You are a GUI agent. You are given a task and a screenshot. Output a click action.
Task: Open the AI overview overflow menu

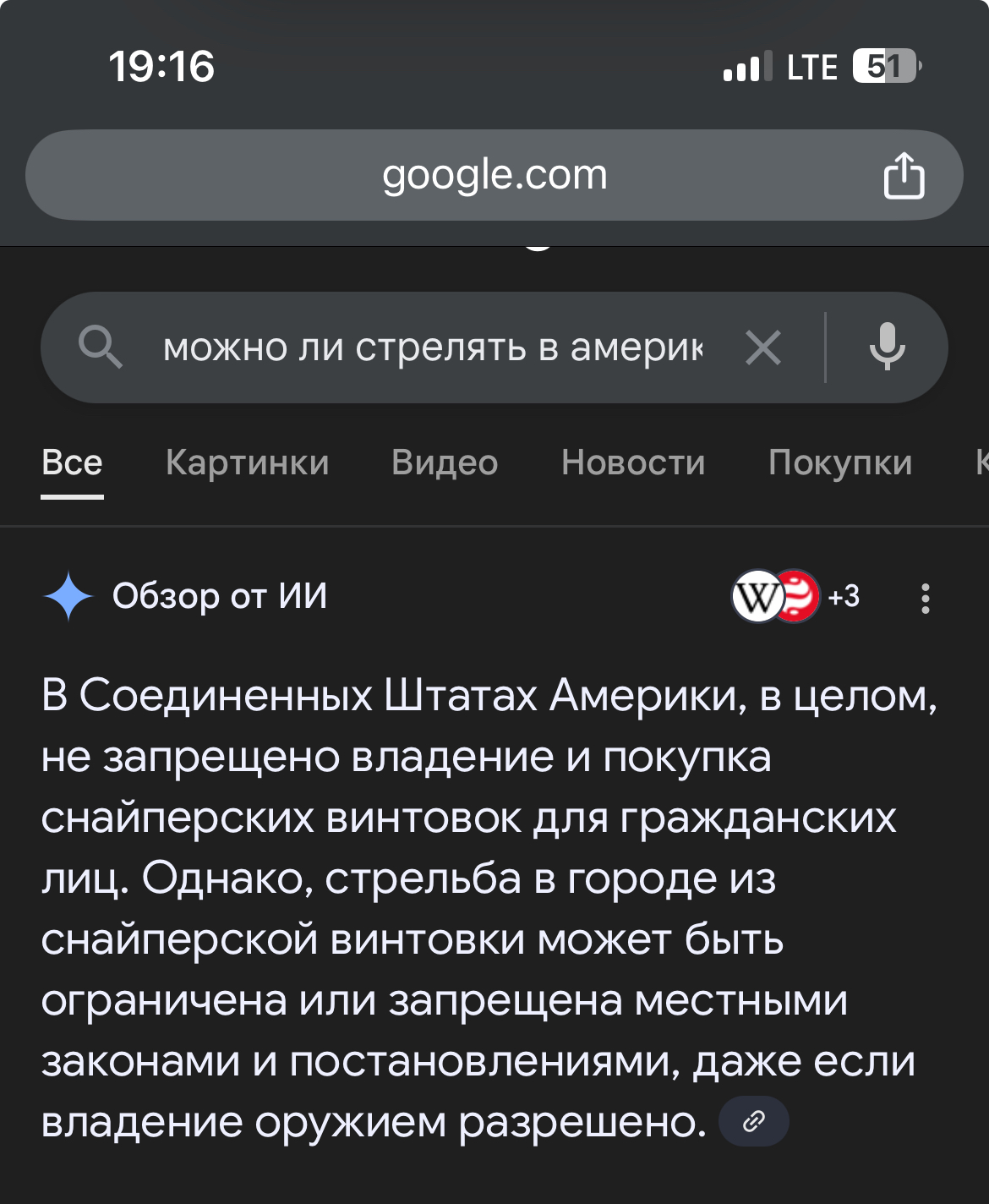pos(926,598)
